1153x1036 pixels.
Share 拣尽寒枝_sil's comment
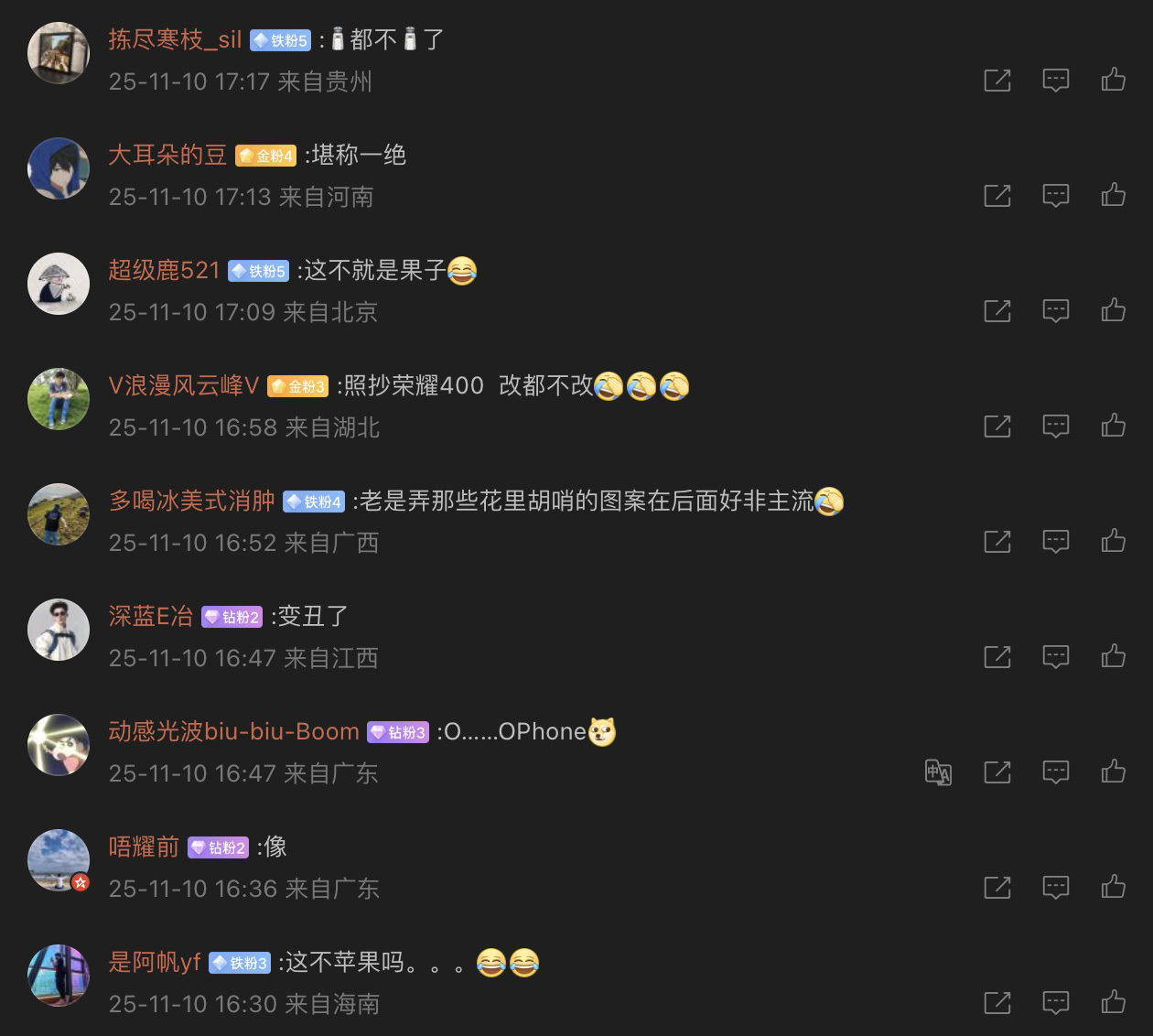coord(997,81)
